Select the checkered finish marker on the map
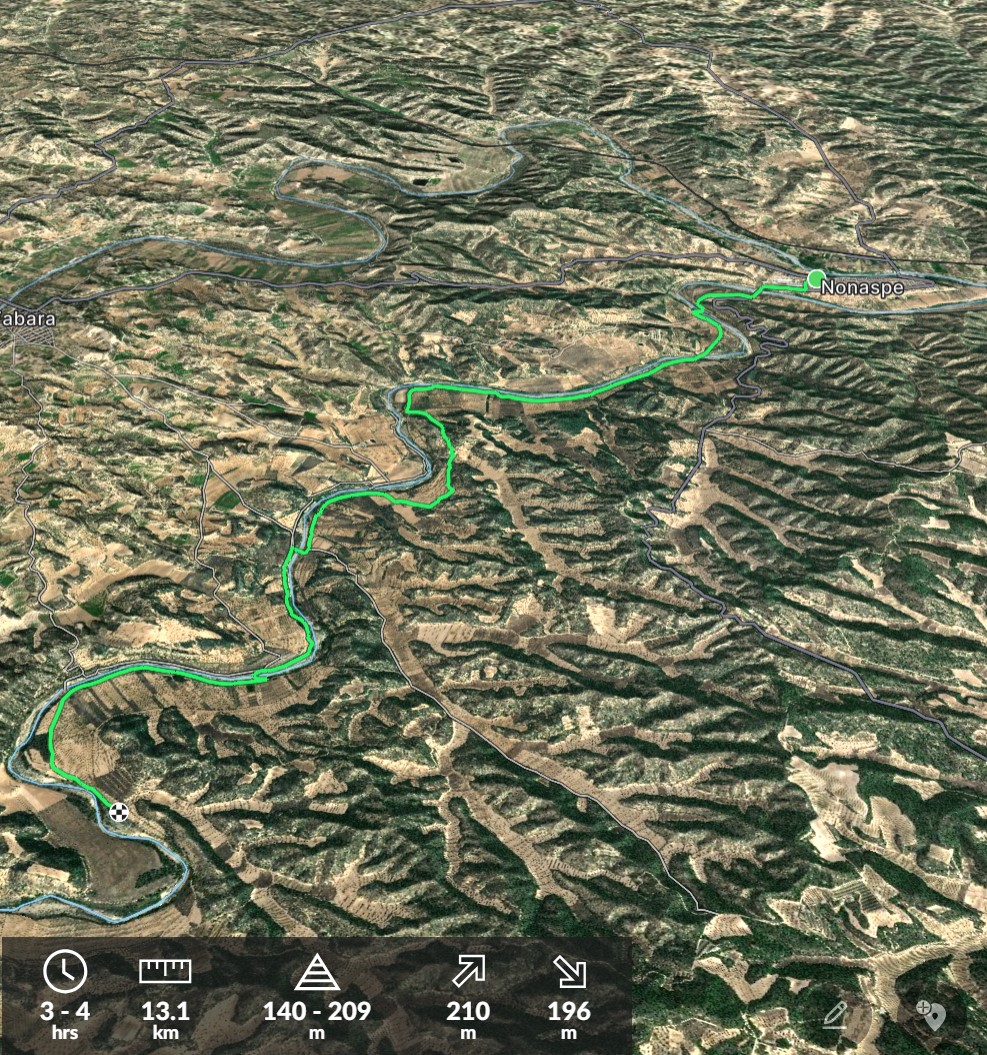Screen dimensions: 987x1055 coord(118,811)
